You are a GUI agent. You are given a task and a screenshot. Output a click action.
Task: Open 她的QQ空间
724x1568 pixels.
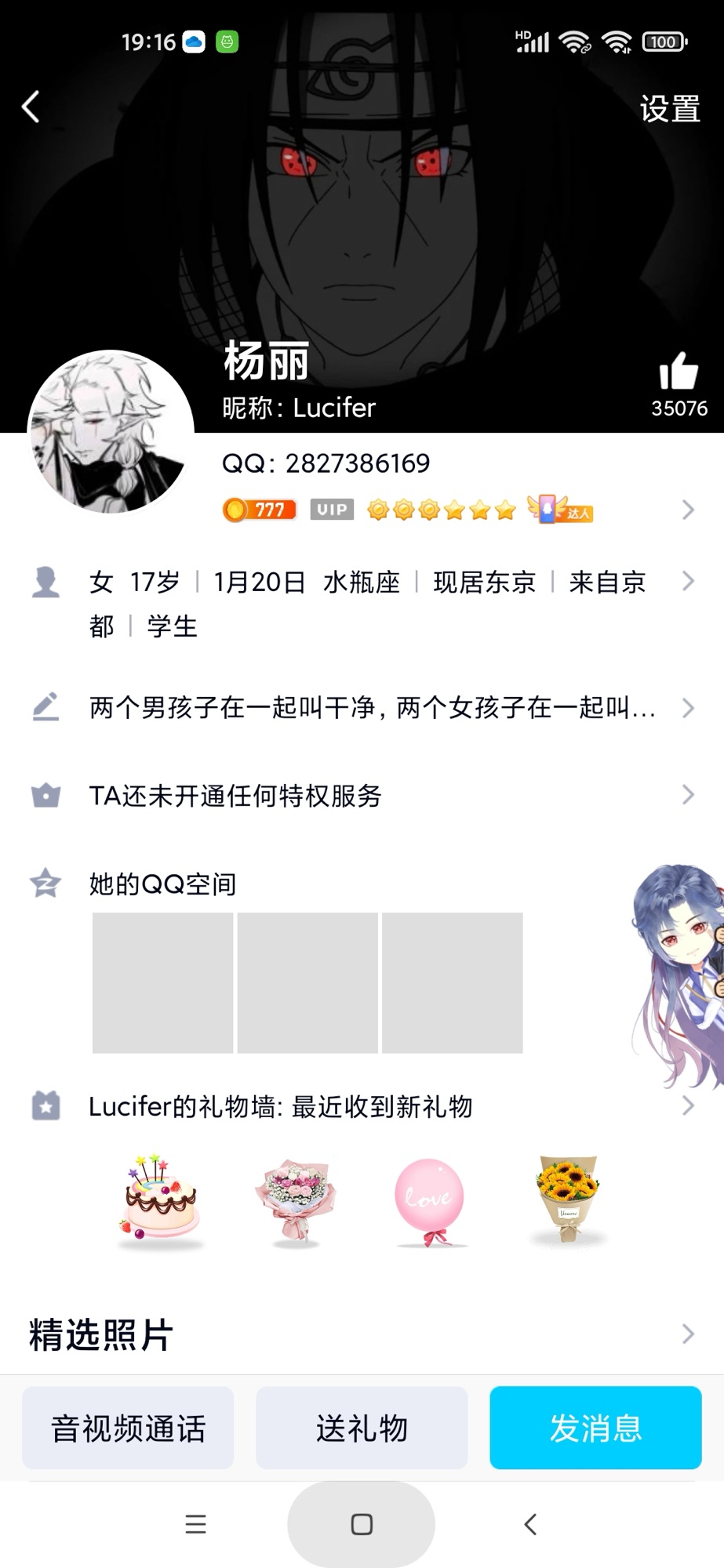tap(162, 884)
